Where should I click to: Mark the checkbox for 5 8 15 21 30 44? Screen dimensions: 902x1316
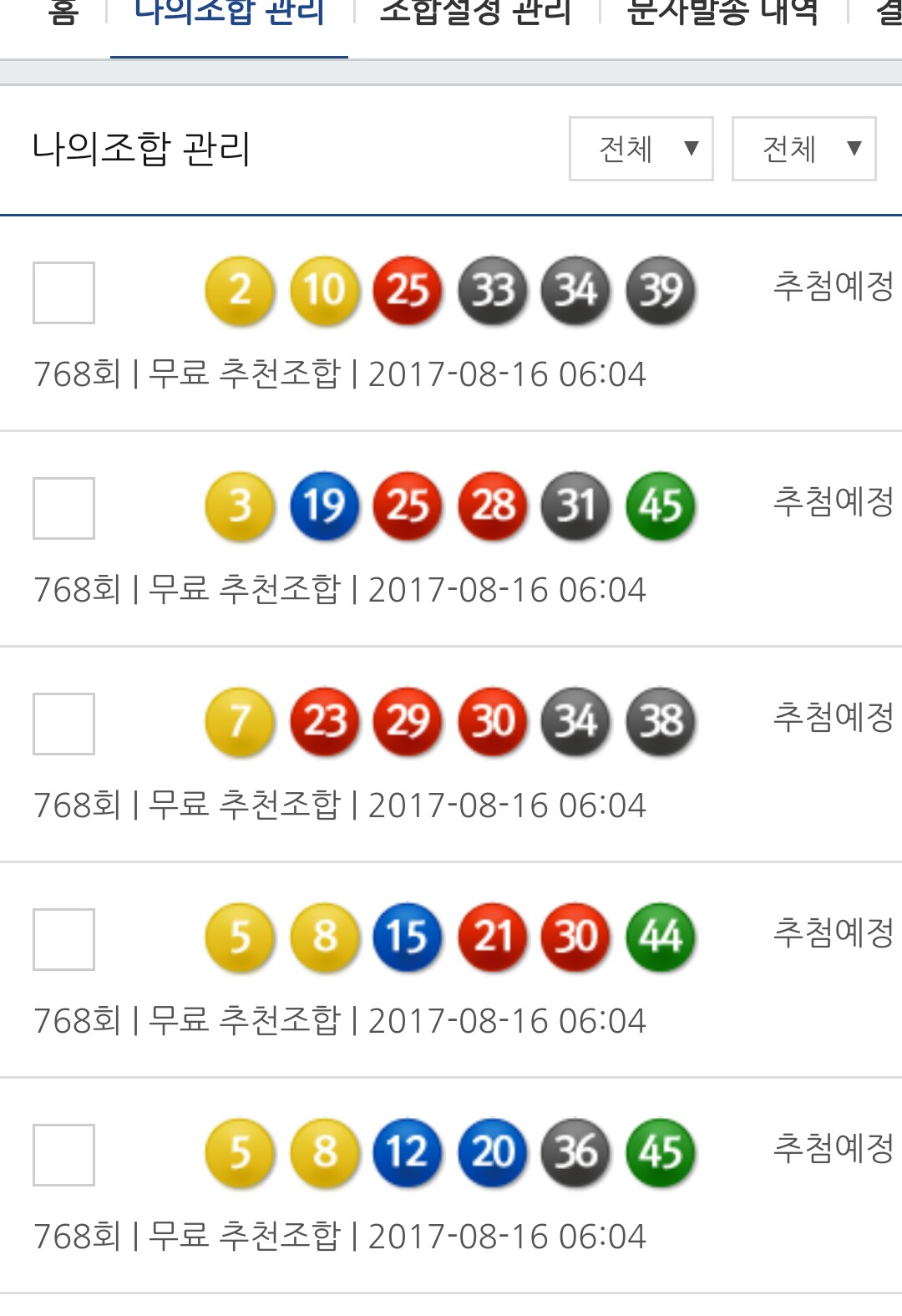pyautogui.click(x=63, y=939)
